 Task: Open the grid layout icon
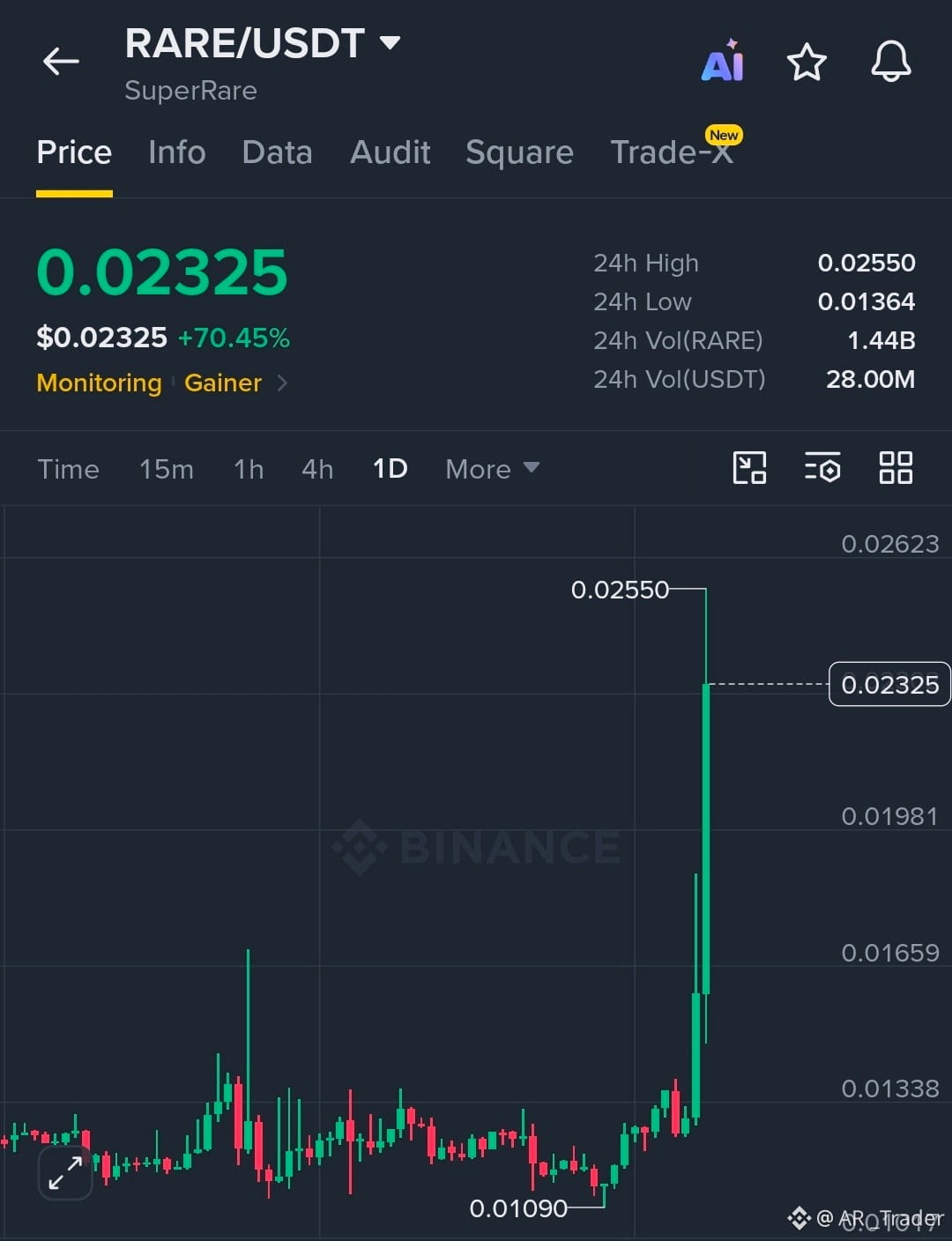896,467
